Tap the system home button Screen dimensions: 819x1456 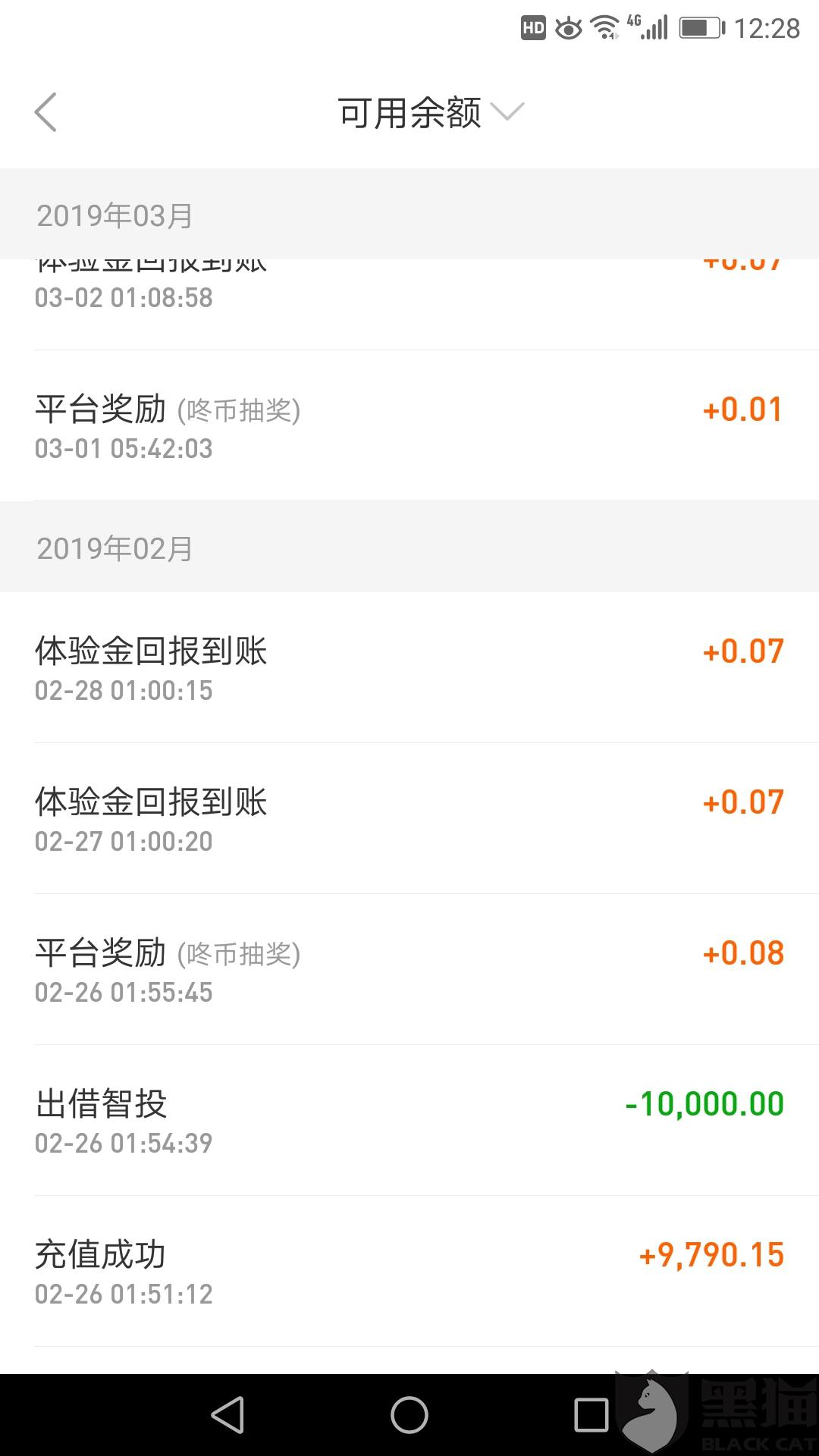(409, 1415)
